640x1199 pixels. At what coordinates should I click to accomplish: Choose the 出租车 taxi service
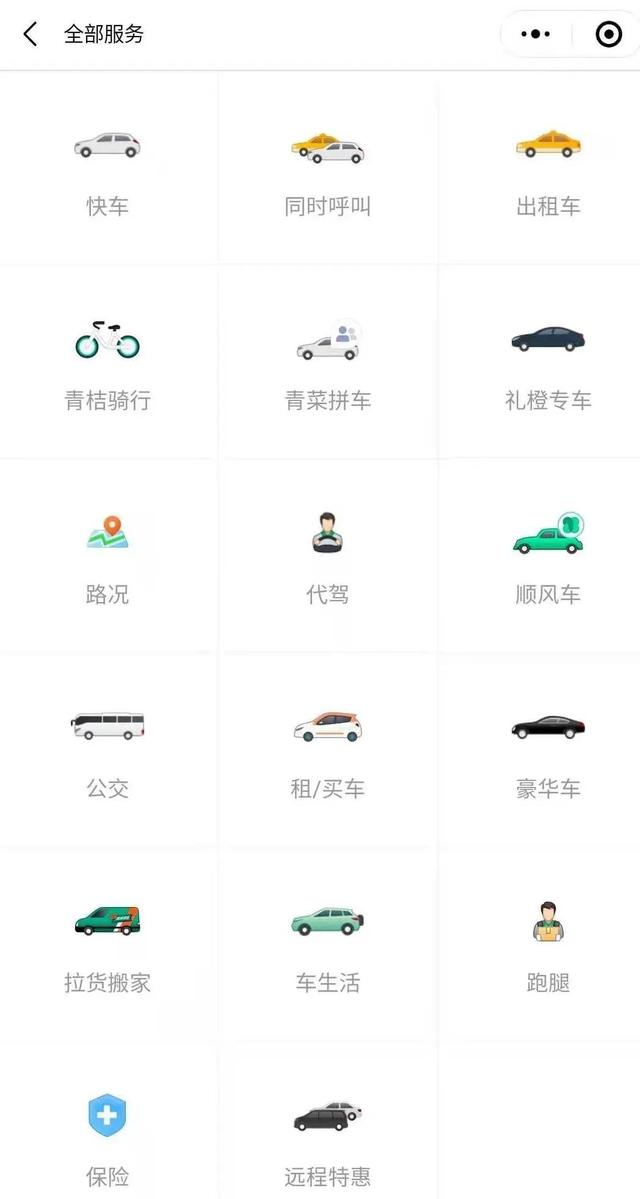548,170
